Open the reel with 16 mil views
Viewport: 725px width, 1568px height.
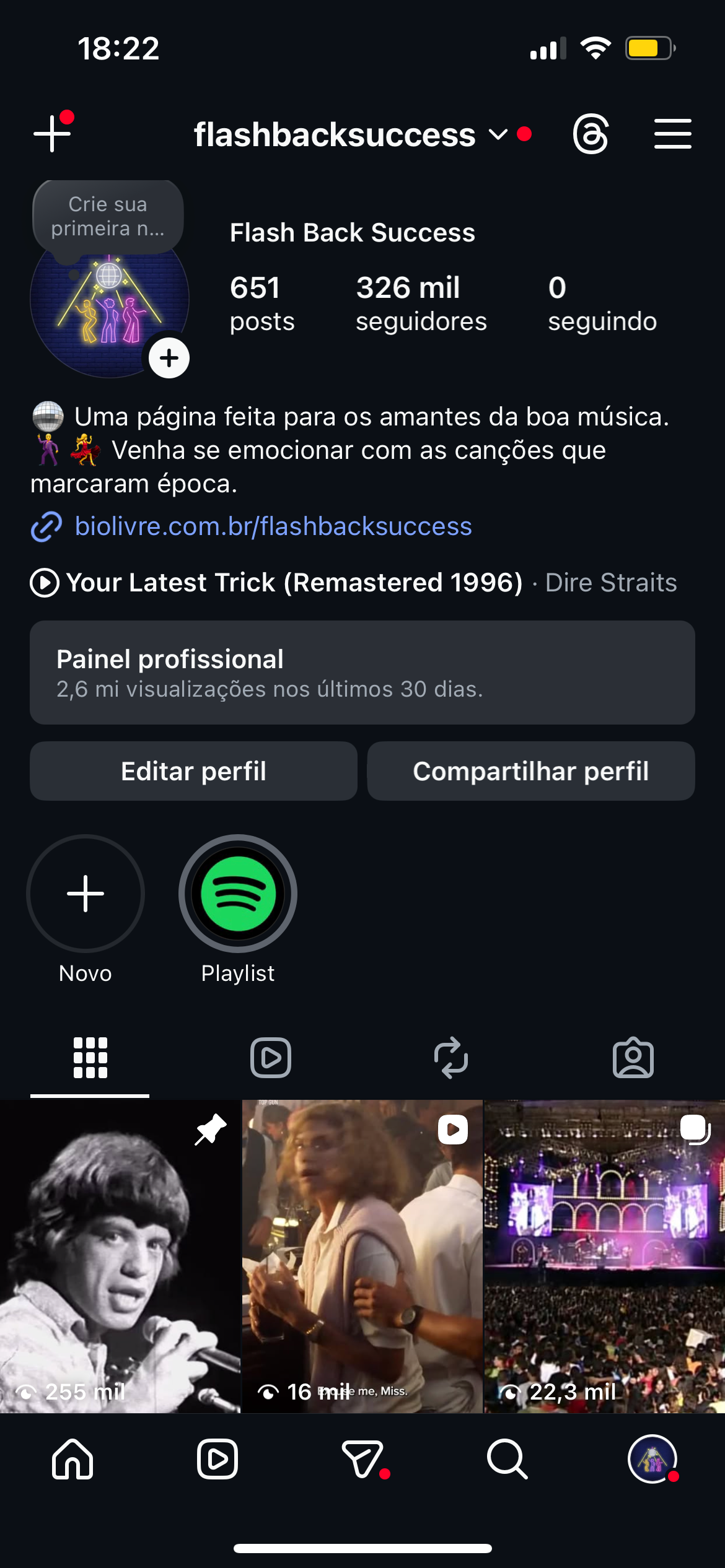coord(362,1257)
